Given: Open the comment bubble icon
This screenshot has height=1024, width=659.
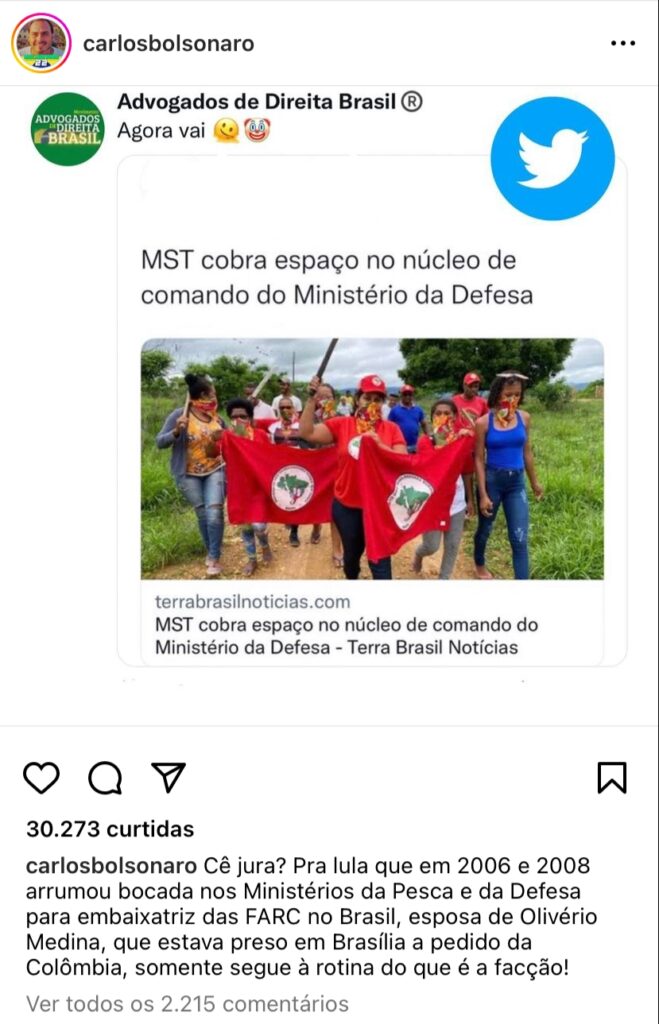Looking at the screenshot, I should click(105, 777).
